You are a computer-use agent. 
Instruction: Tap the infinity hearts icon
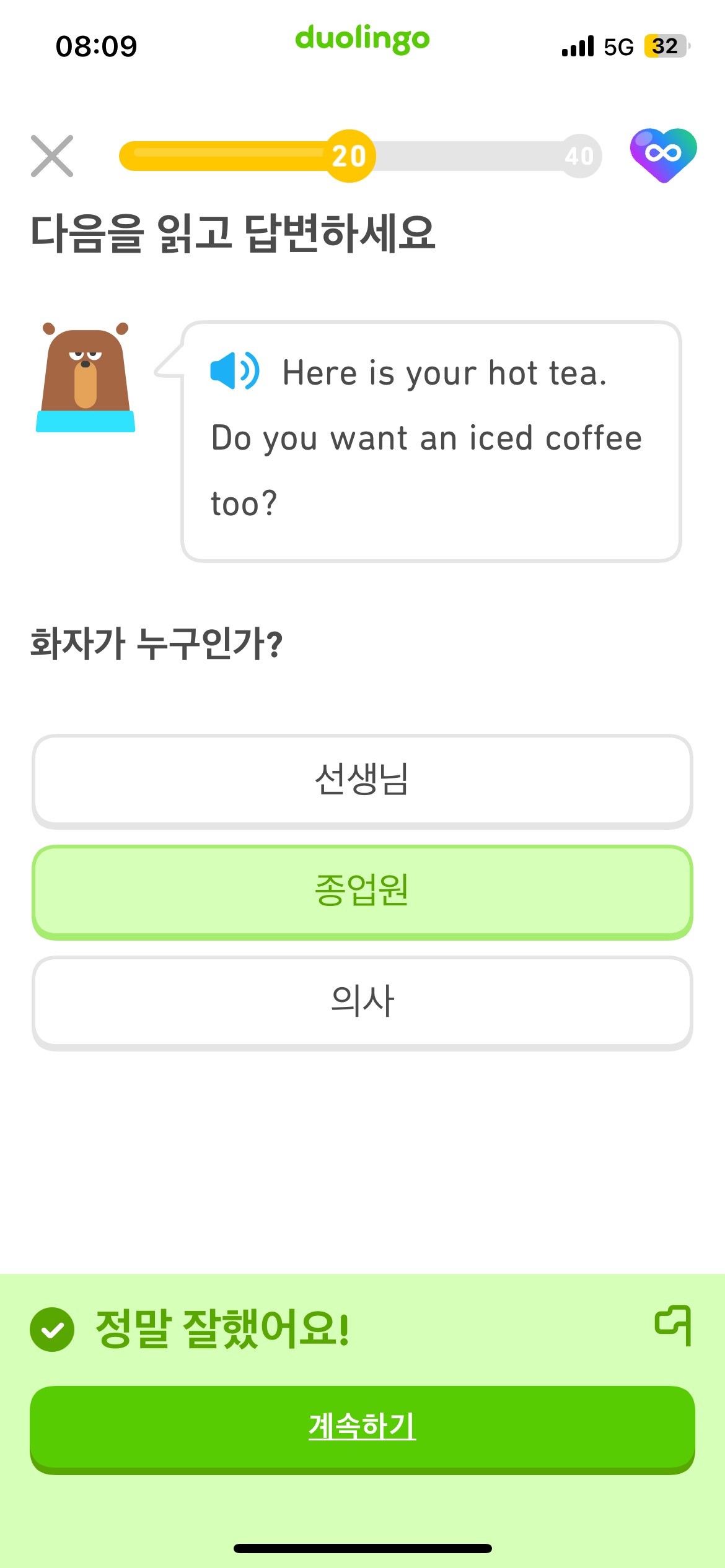(x=660, y=155)
